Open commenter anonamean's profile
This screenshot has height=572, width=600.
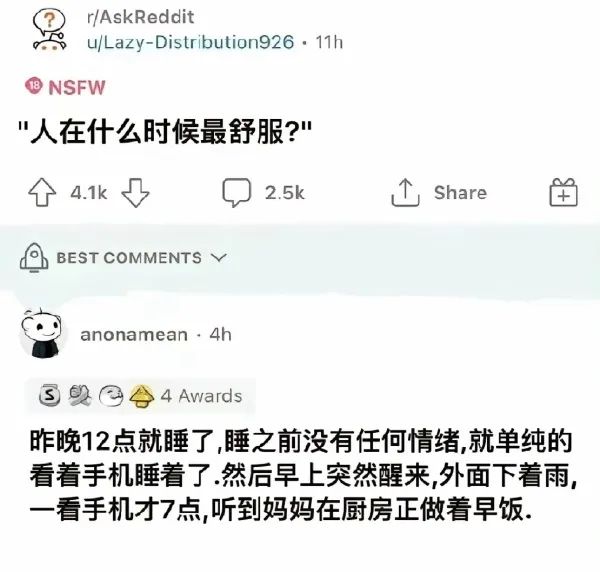[133, 334]
